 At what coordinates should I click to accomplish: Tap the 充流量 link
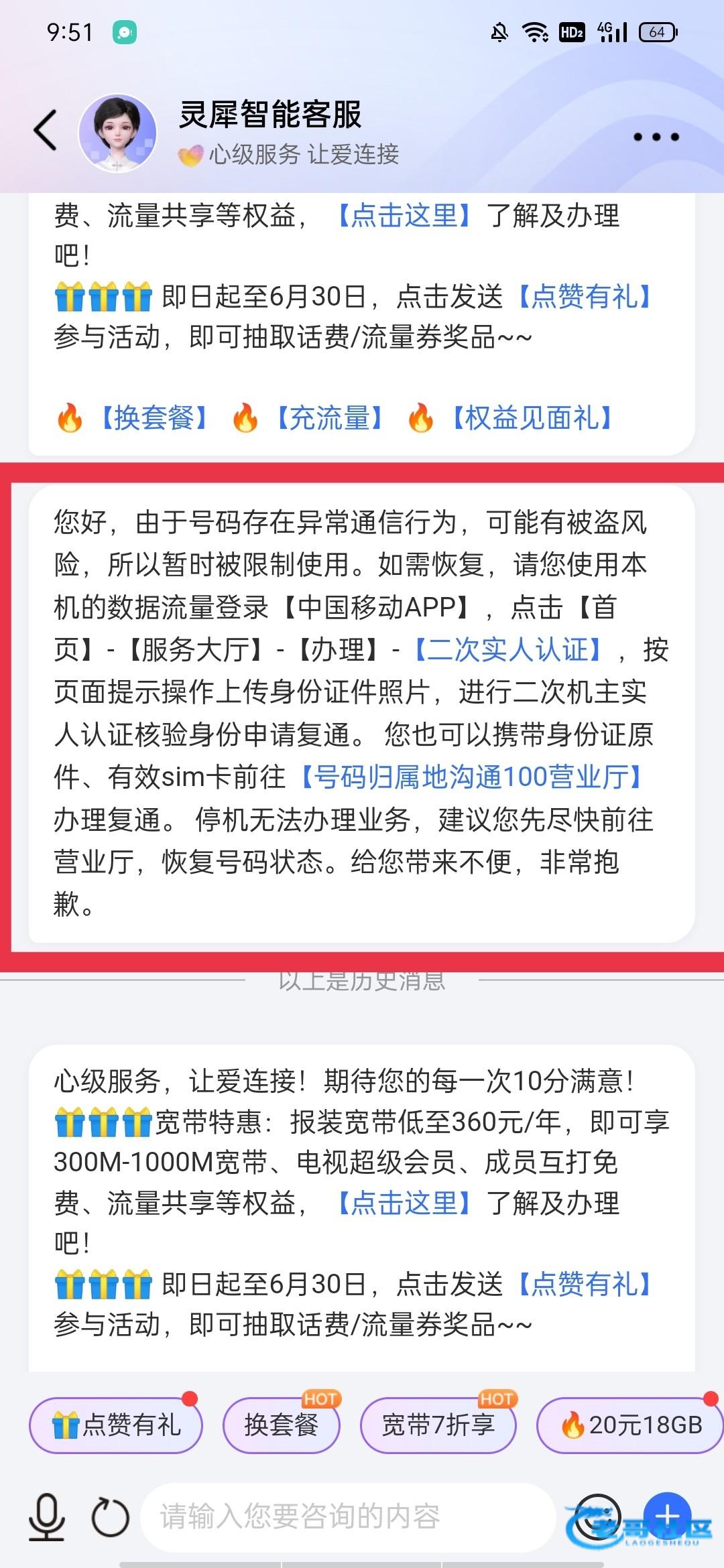(329, 418)
